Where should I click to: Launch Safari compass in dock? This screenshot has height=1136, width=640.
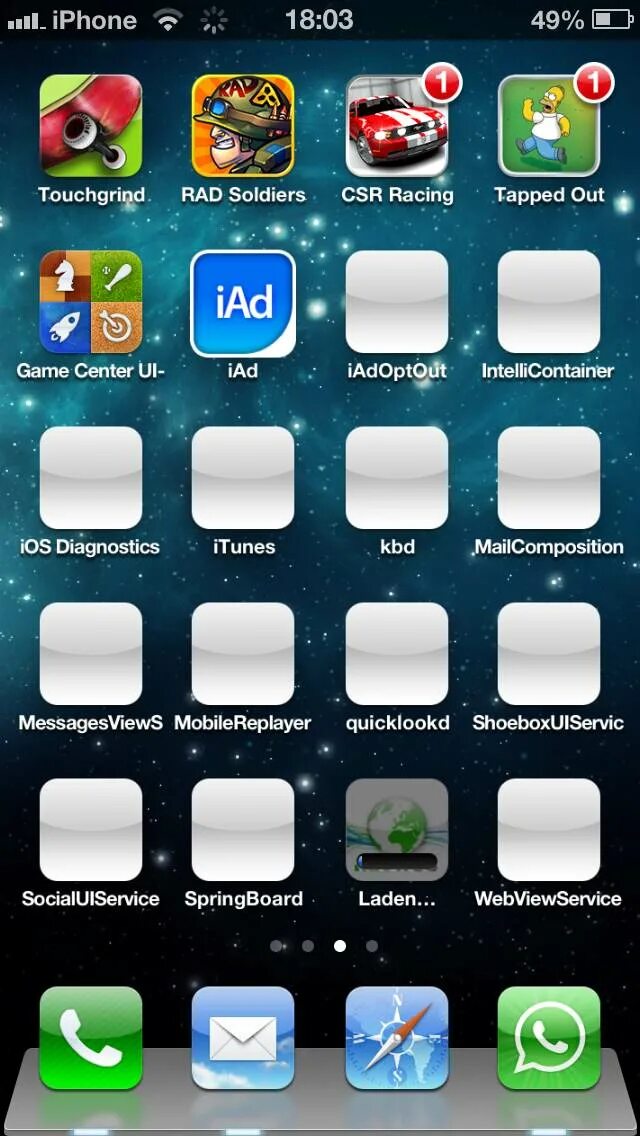tap(396, 1038)
